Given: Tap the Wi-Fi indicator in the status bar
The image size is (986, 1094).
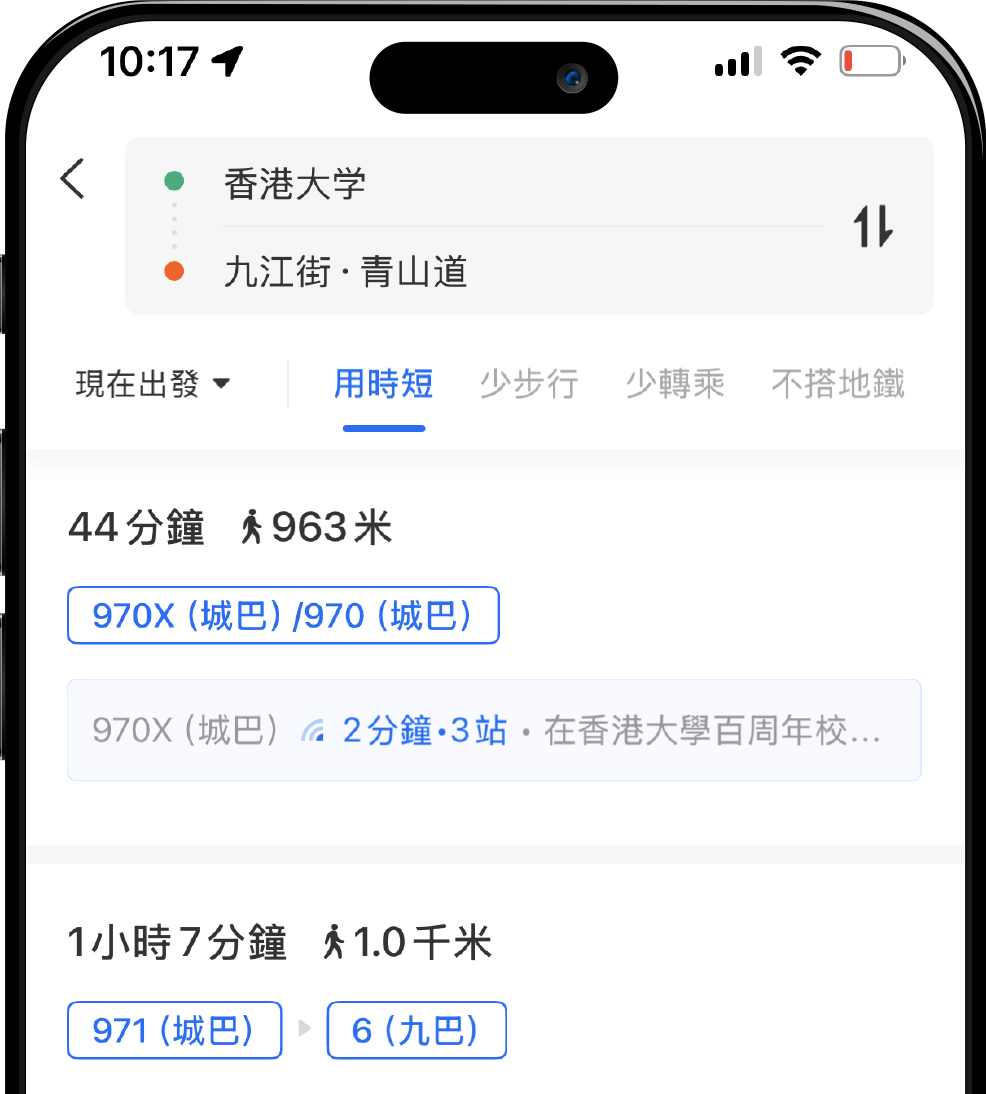Looking at the screenshot, I should (801, 61).
